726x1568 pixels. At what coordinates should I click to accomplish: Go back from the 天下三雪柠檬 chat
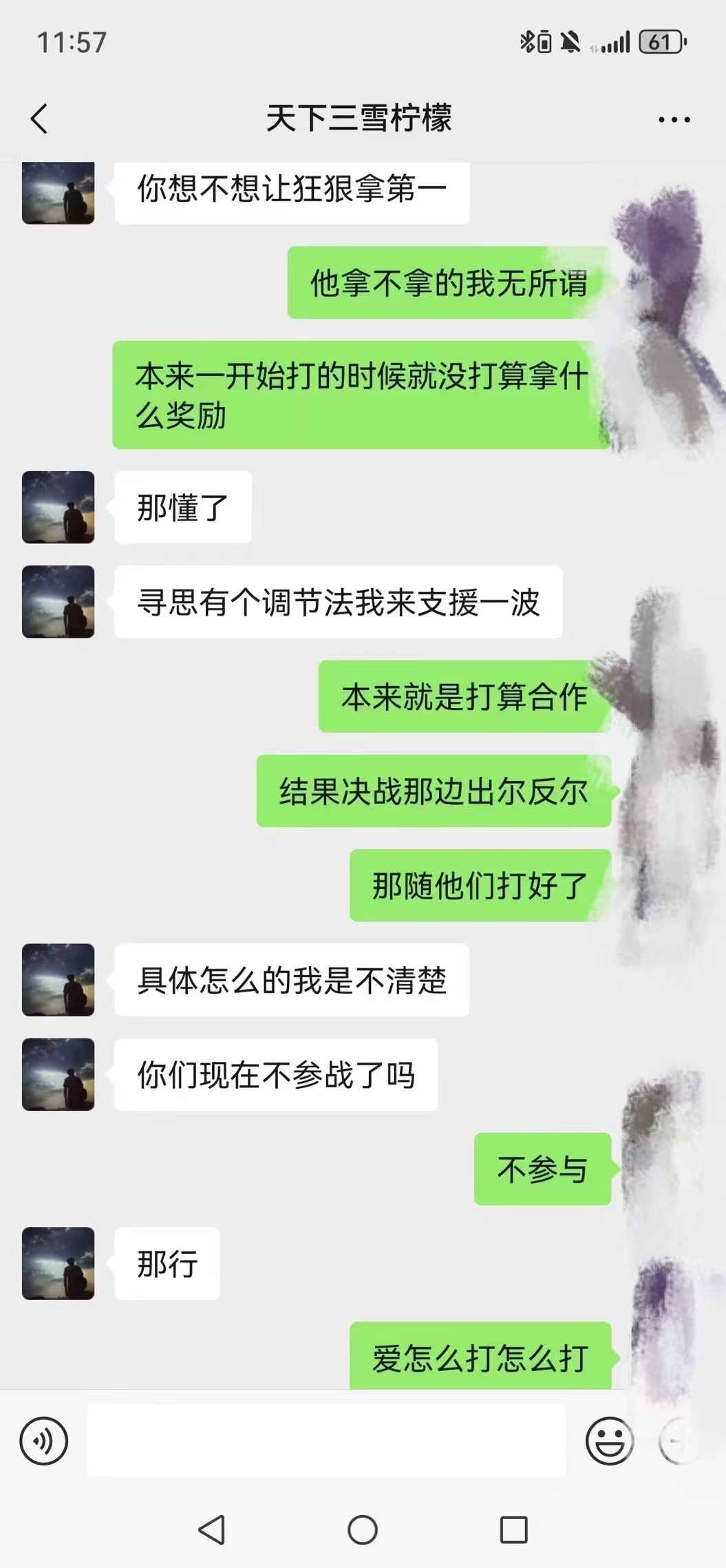pyautogui.click(x=40, y=118)
